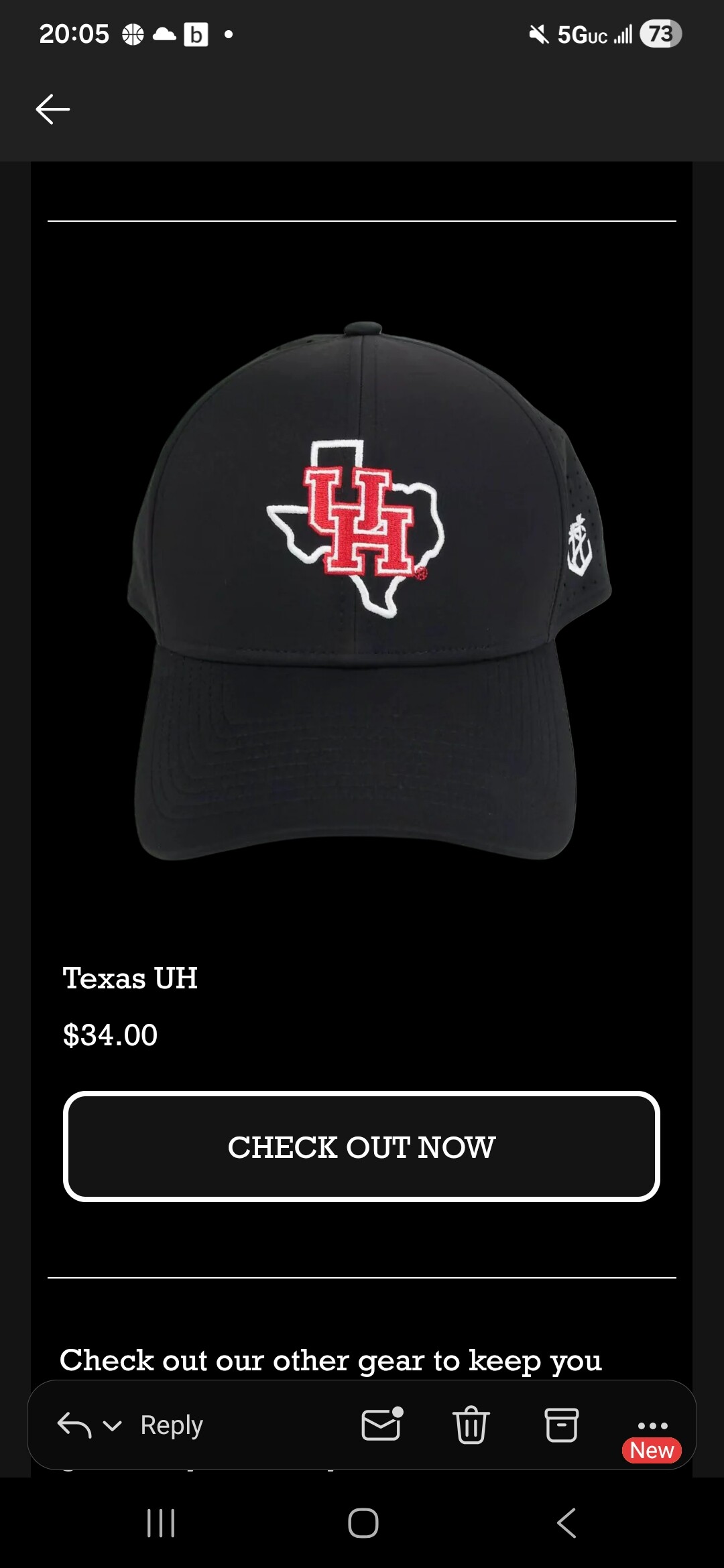Image resolution: width=724 pixels, height=1568 pixels.
Task: Open the more options menu
Action: click(x=652, y=1425)
